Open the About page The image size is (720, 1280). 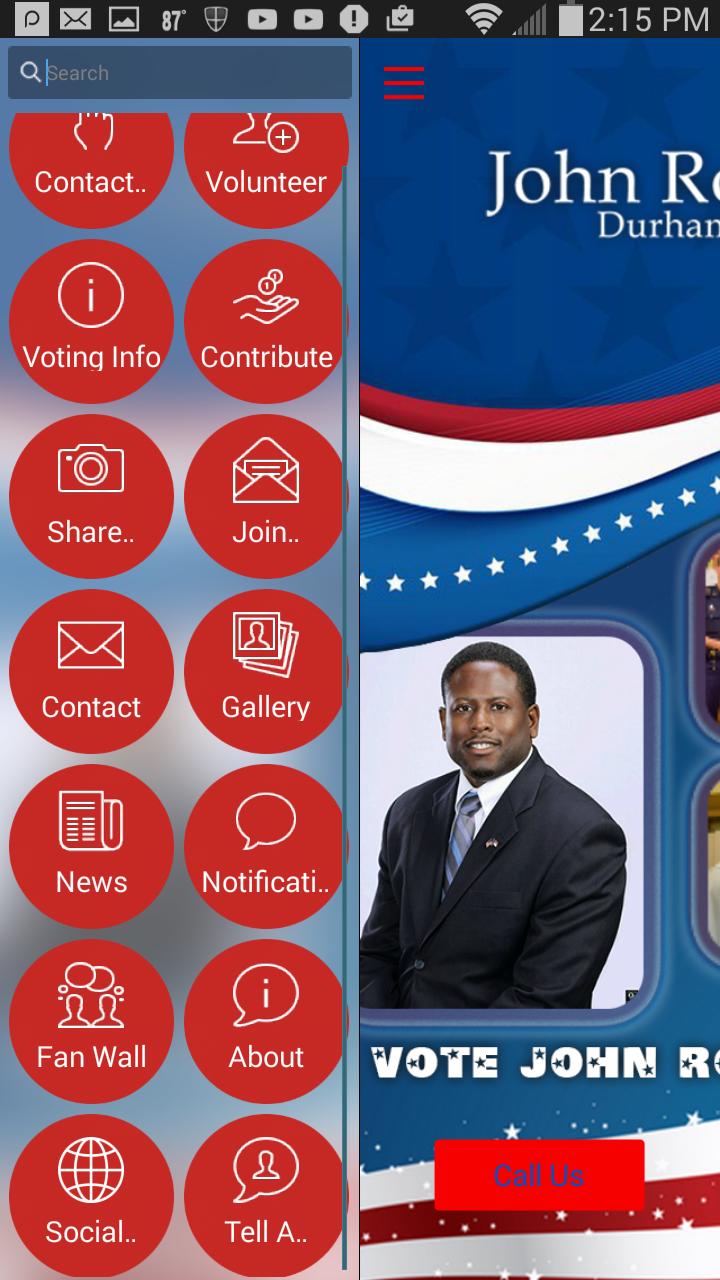[x=266, y=1022]
